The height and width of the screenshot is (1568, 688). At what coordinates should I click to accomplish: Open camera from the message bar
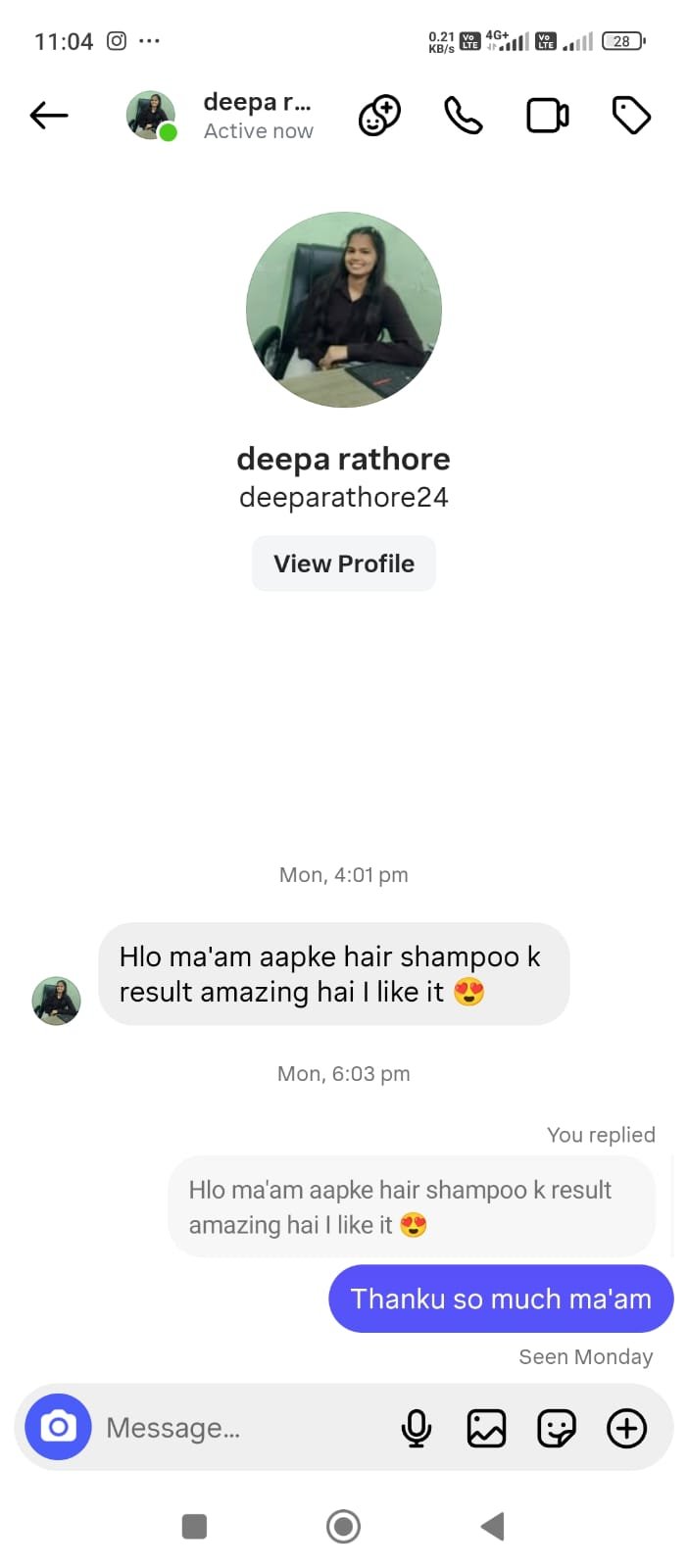coord(58,1427)
